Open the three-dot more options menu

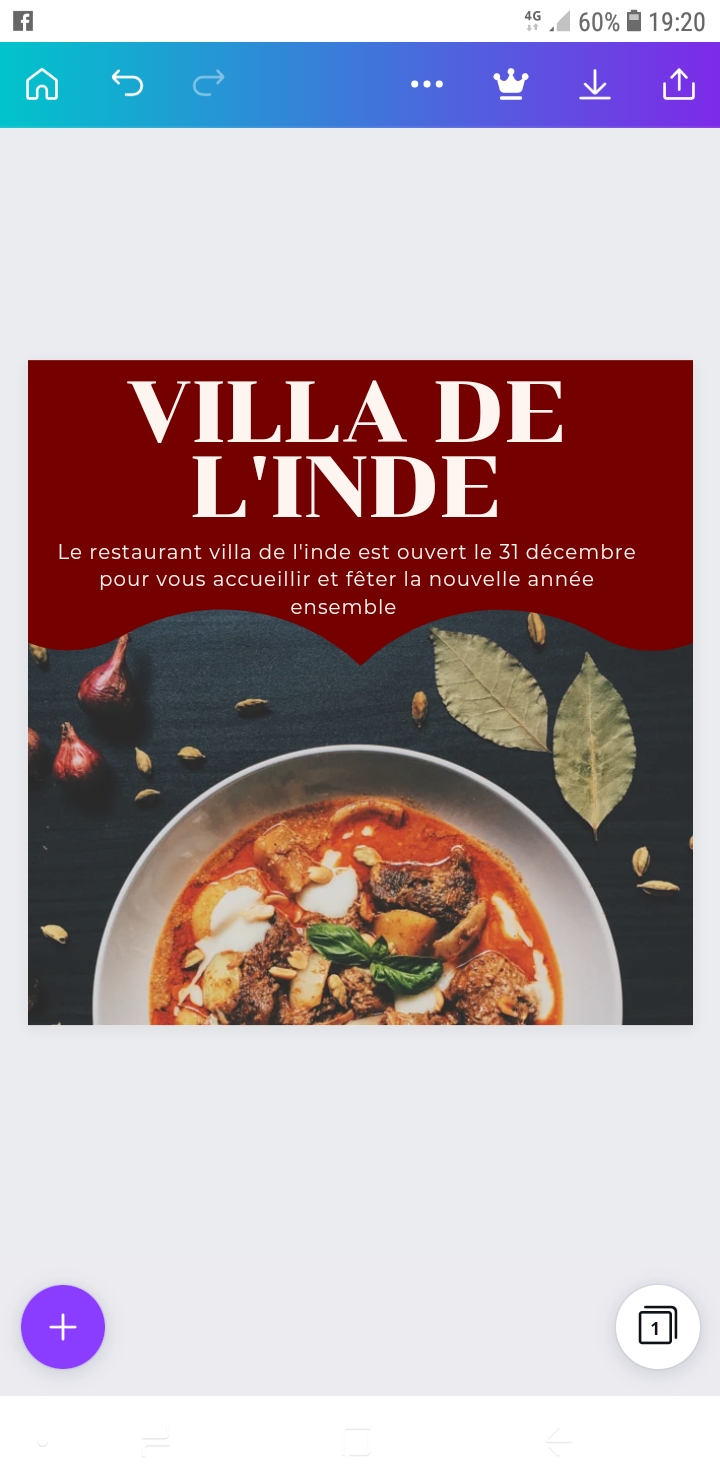(427, 85)
